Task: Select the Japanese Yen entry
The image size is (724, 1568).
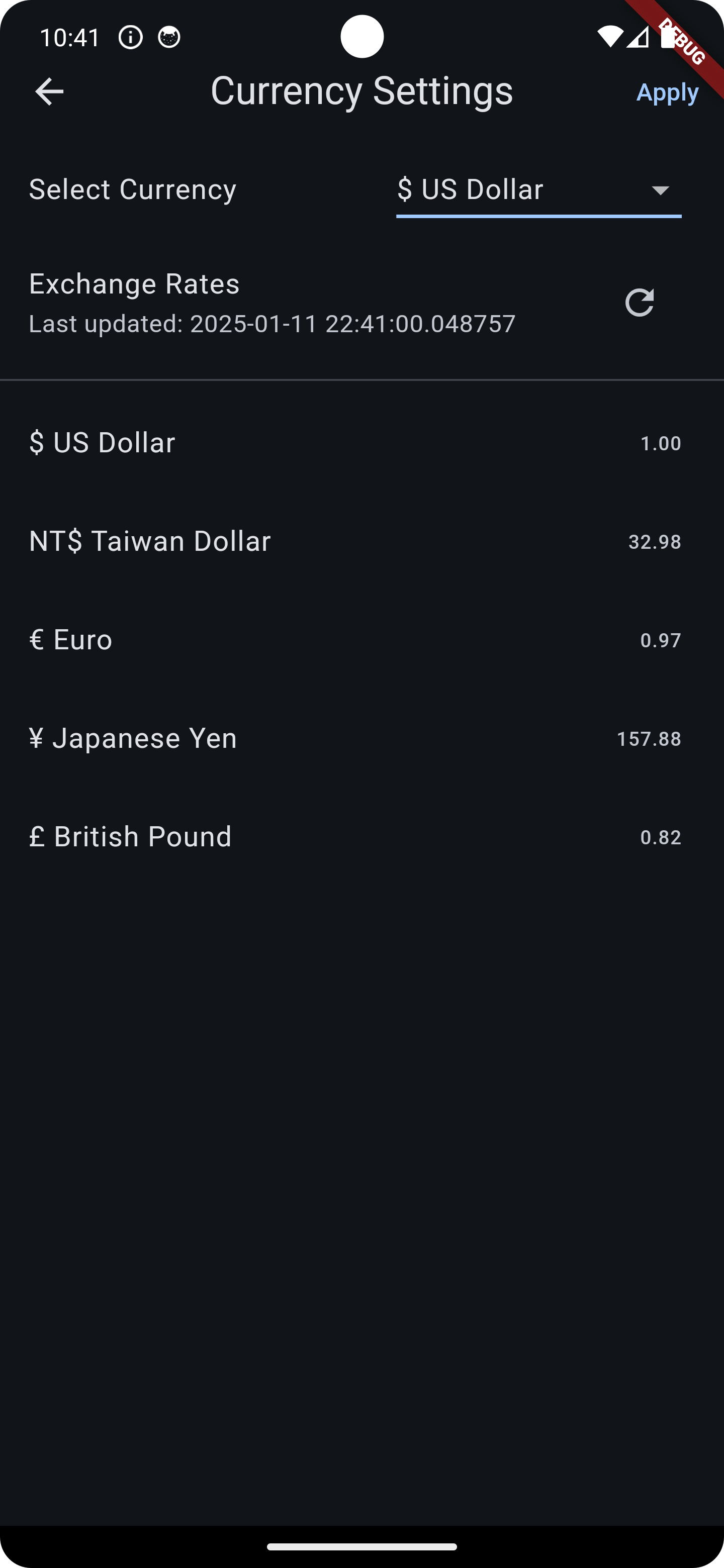Action: point(361,738)
